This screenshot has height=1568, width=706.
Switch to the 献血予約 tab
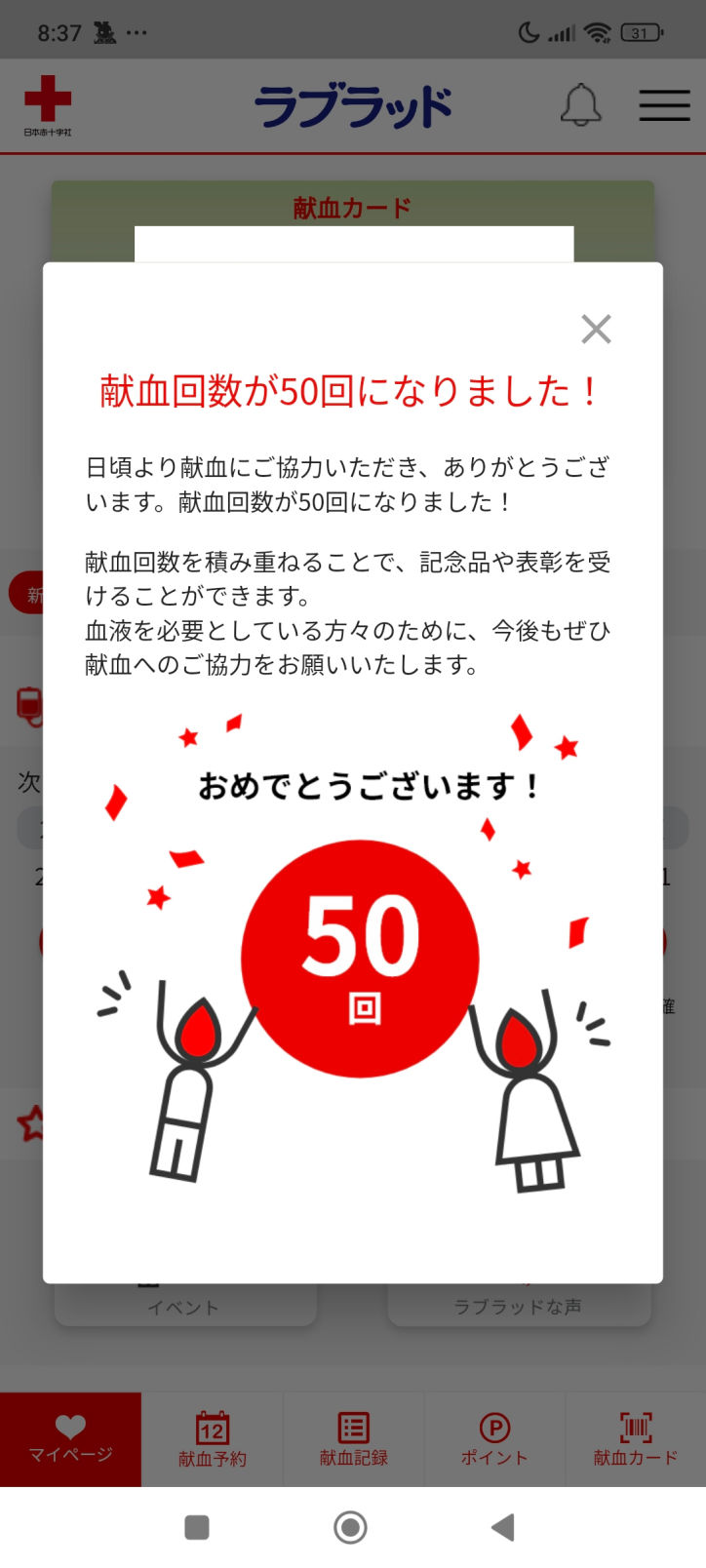[212, 1439]
